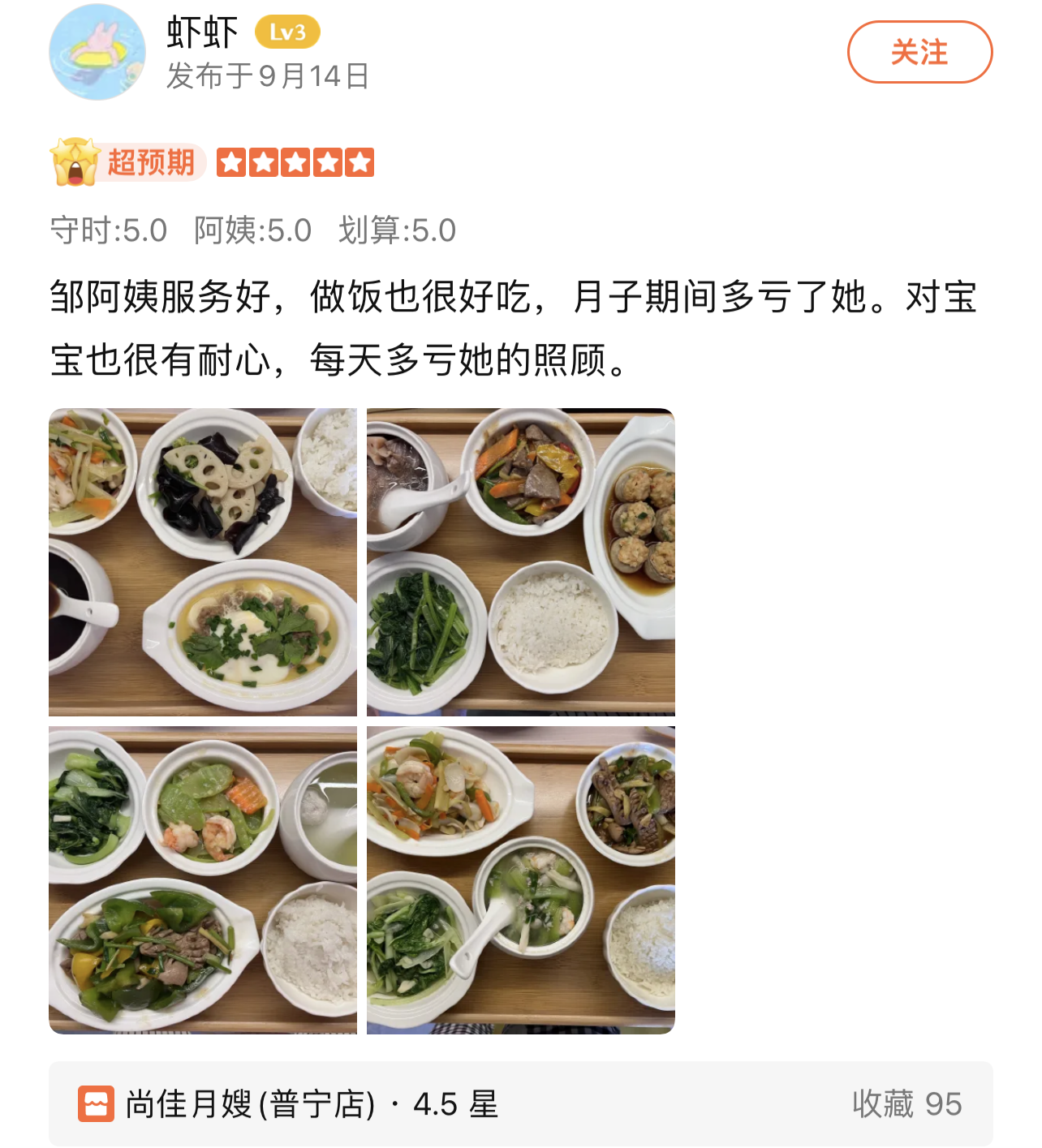Enlarge the shrimp and green pepper meal photo
Viewport: 1042px width, 1148px height.
[203, 879]
